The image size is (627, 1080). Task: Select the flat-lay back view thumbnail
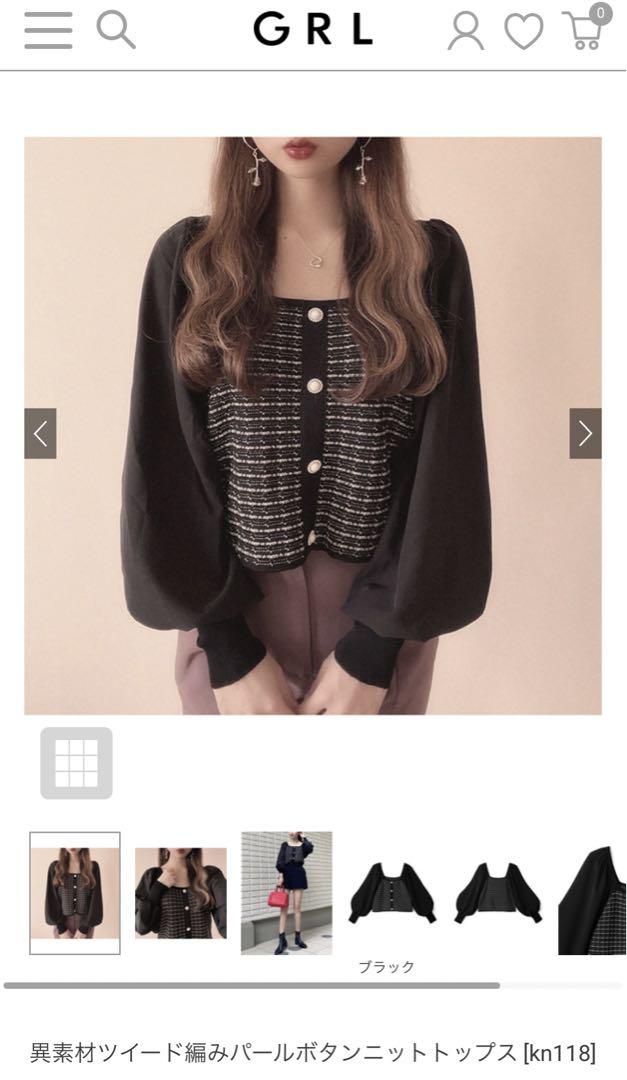tap(498, 893)
